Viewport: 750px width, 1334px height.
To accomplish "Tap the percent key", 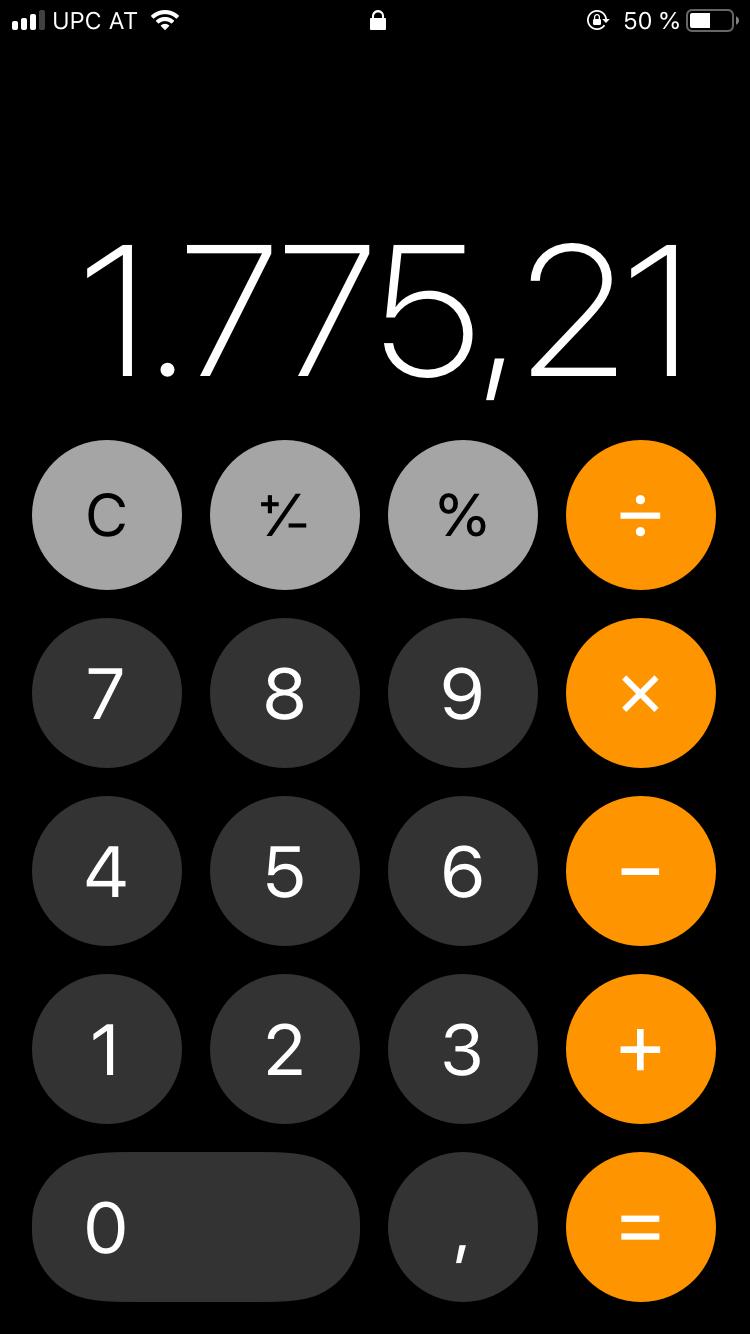I will point(463,515).
